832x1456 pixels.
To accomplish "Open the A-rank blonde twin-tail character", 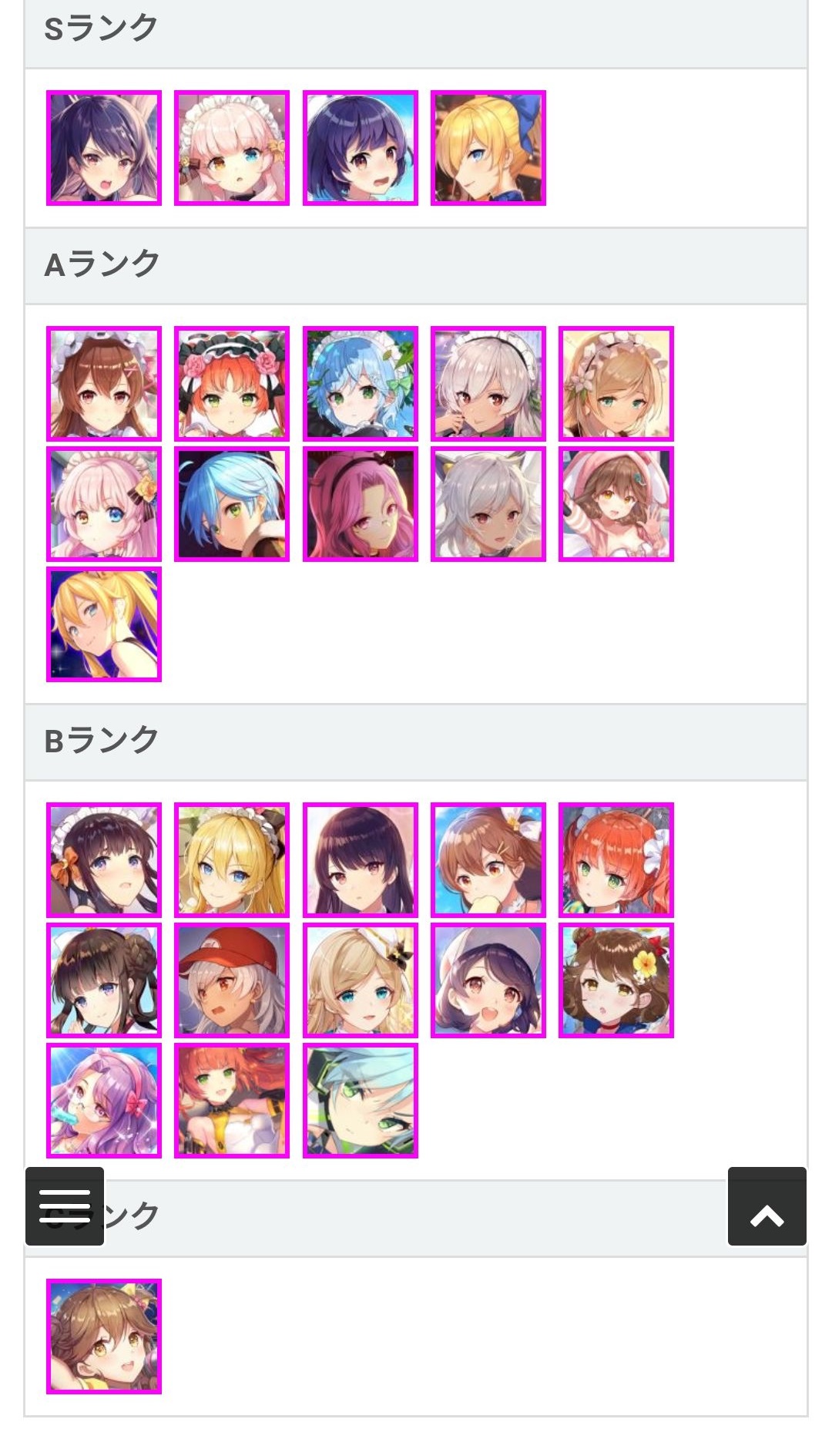I will 104,624.
